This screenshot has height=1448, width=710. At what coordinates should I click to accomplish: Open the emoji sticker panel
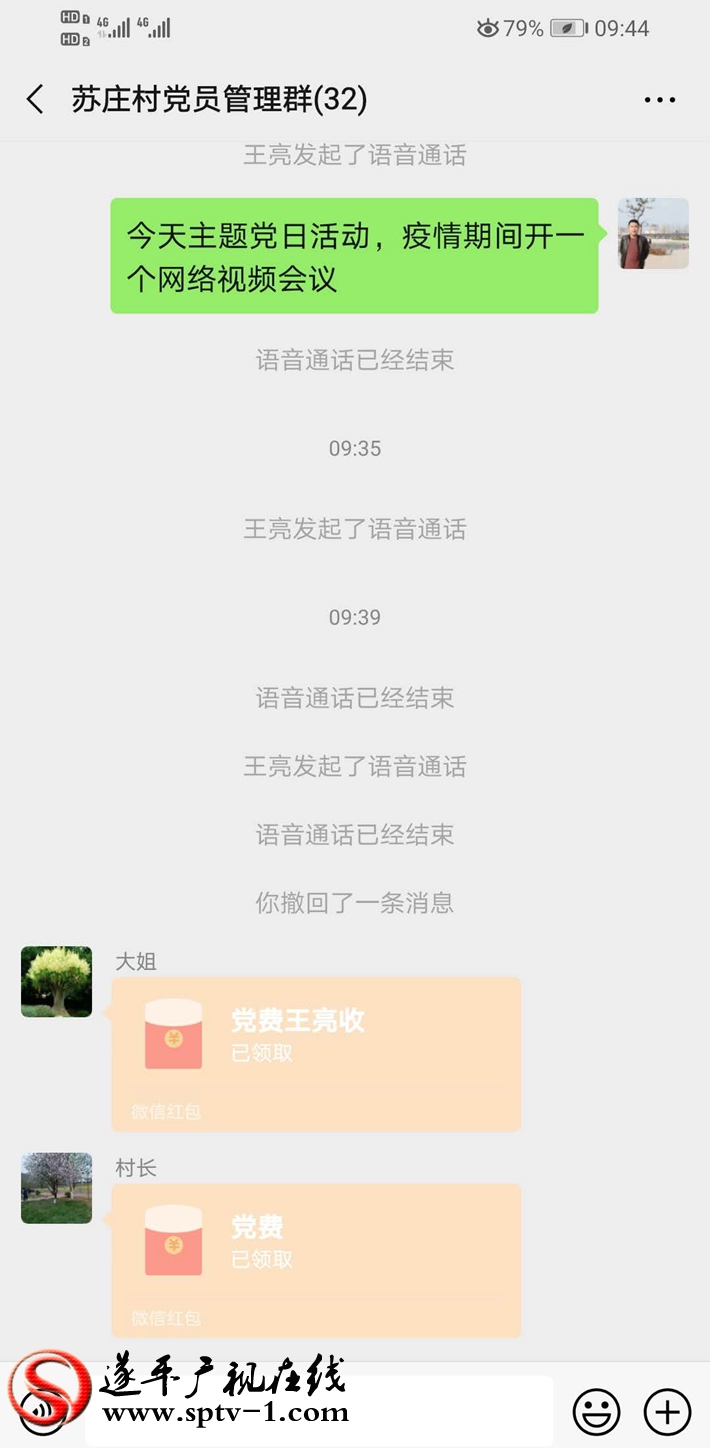[596, 1412]
